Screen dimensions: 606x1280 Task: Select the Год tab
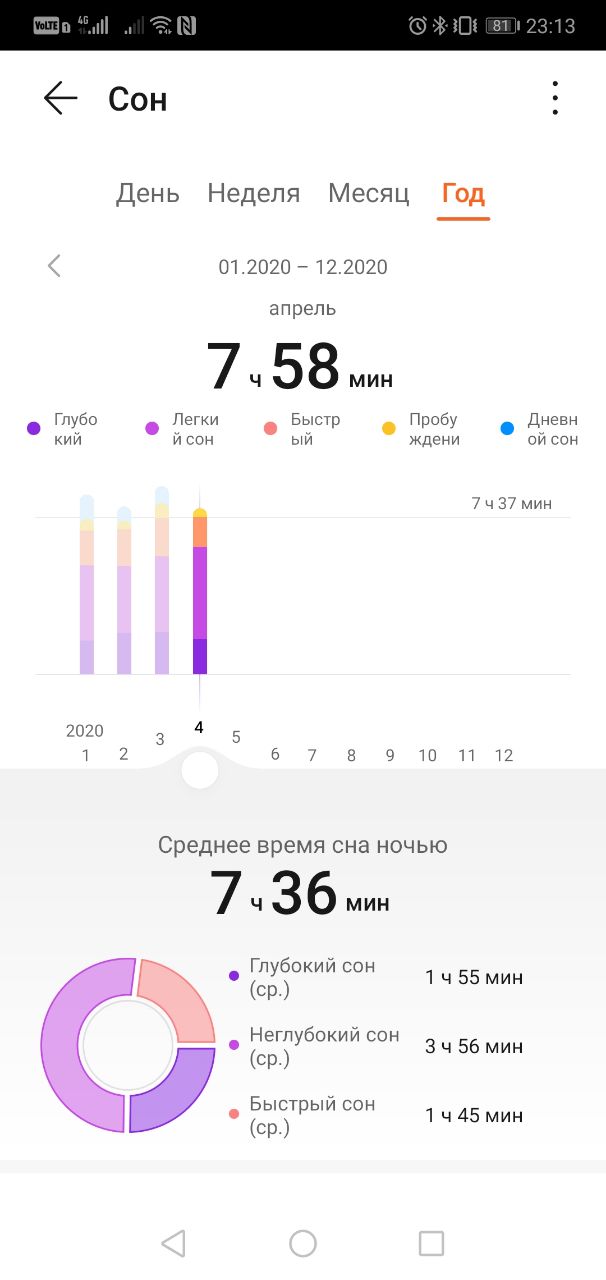[x=463, y=193]
